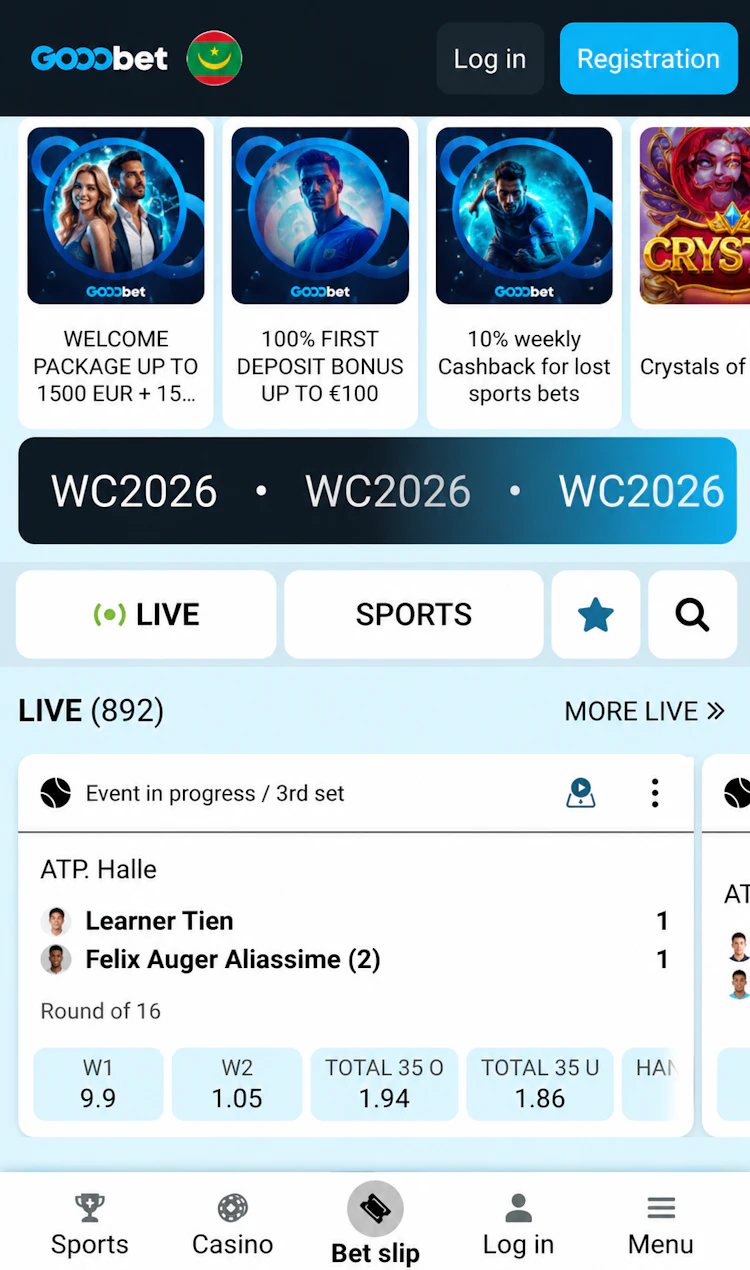Open favorites with the star icon
750x1270 pixels.
click(x=596, y=614)
